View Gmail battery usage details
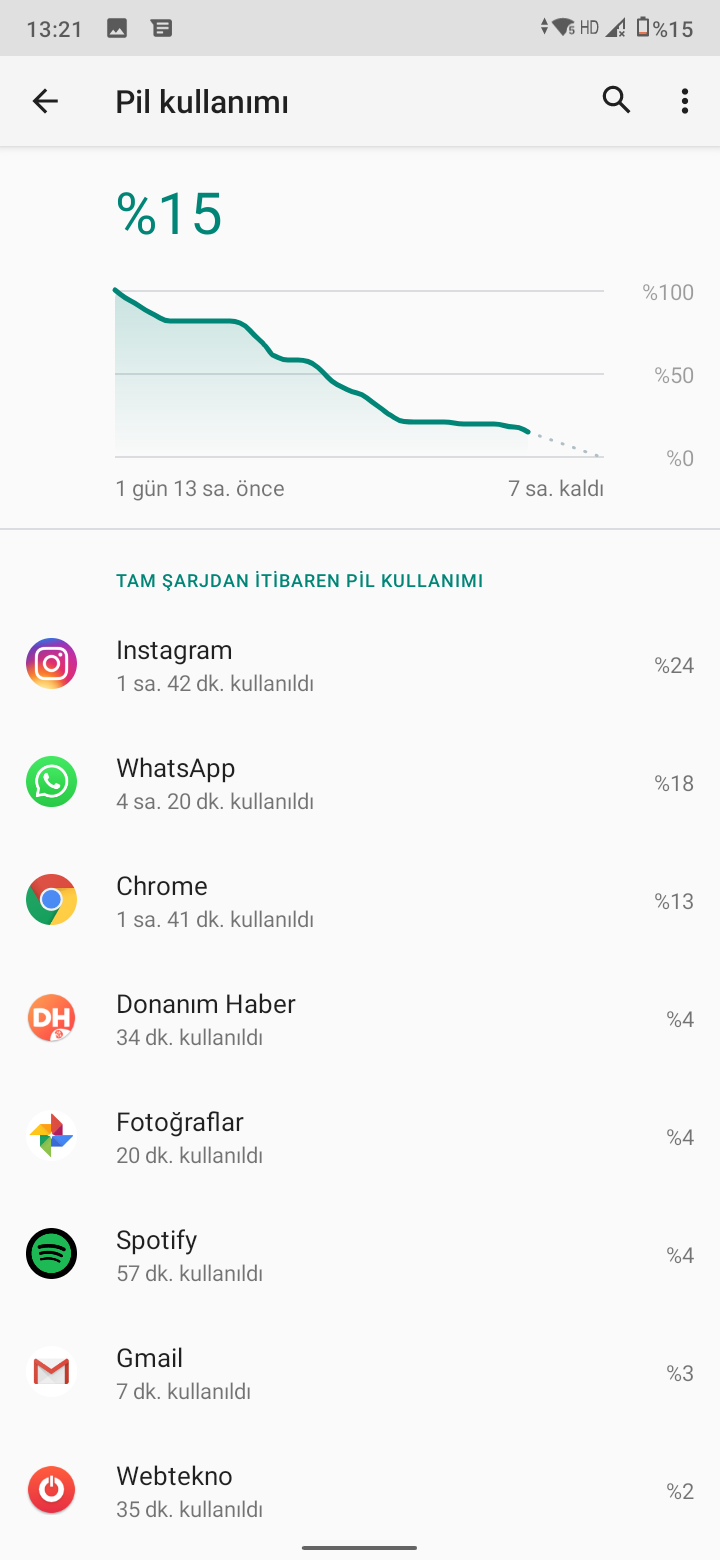Image resolution: width=720 pixels, height=1560 pixels. (360, 1374)
